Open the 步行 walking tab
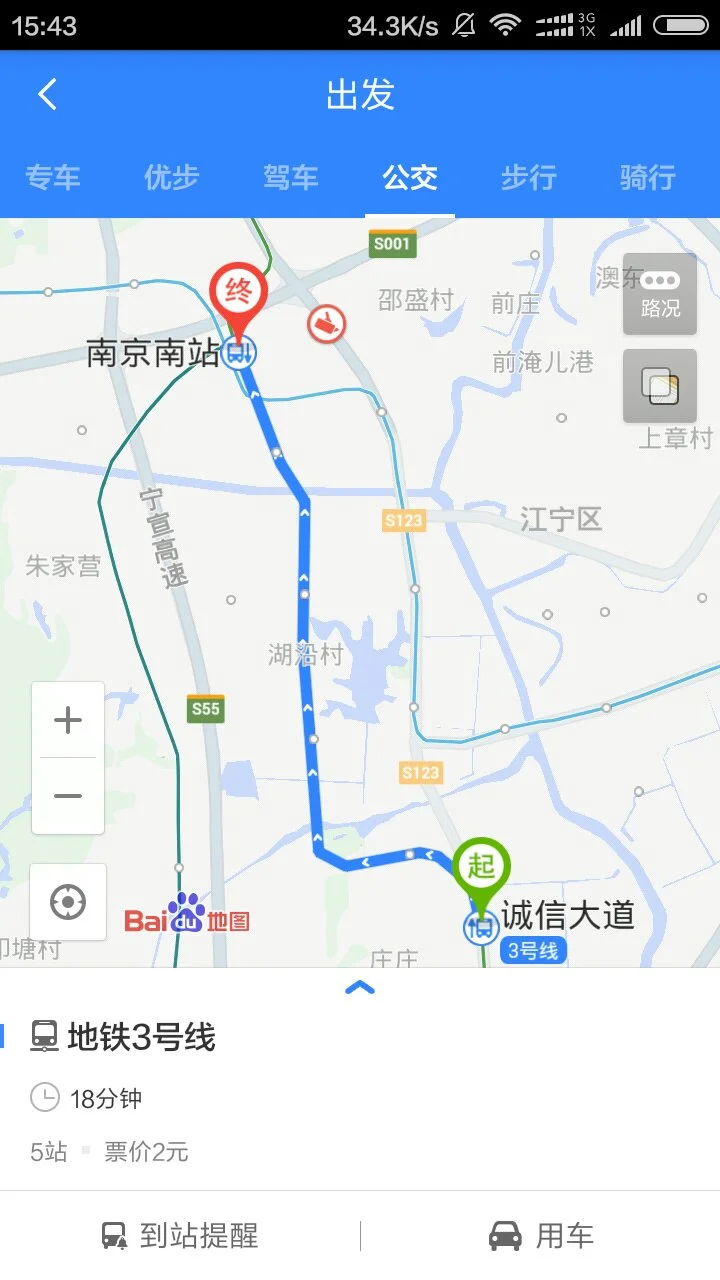The height and width of the screenshot is (1280, 720). pyautogui.click(x=528, y=177)
